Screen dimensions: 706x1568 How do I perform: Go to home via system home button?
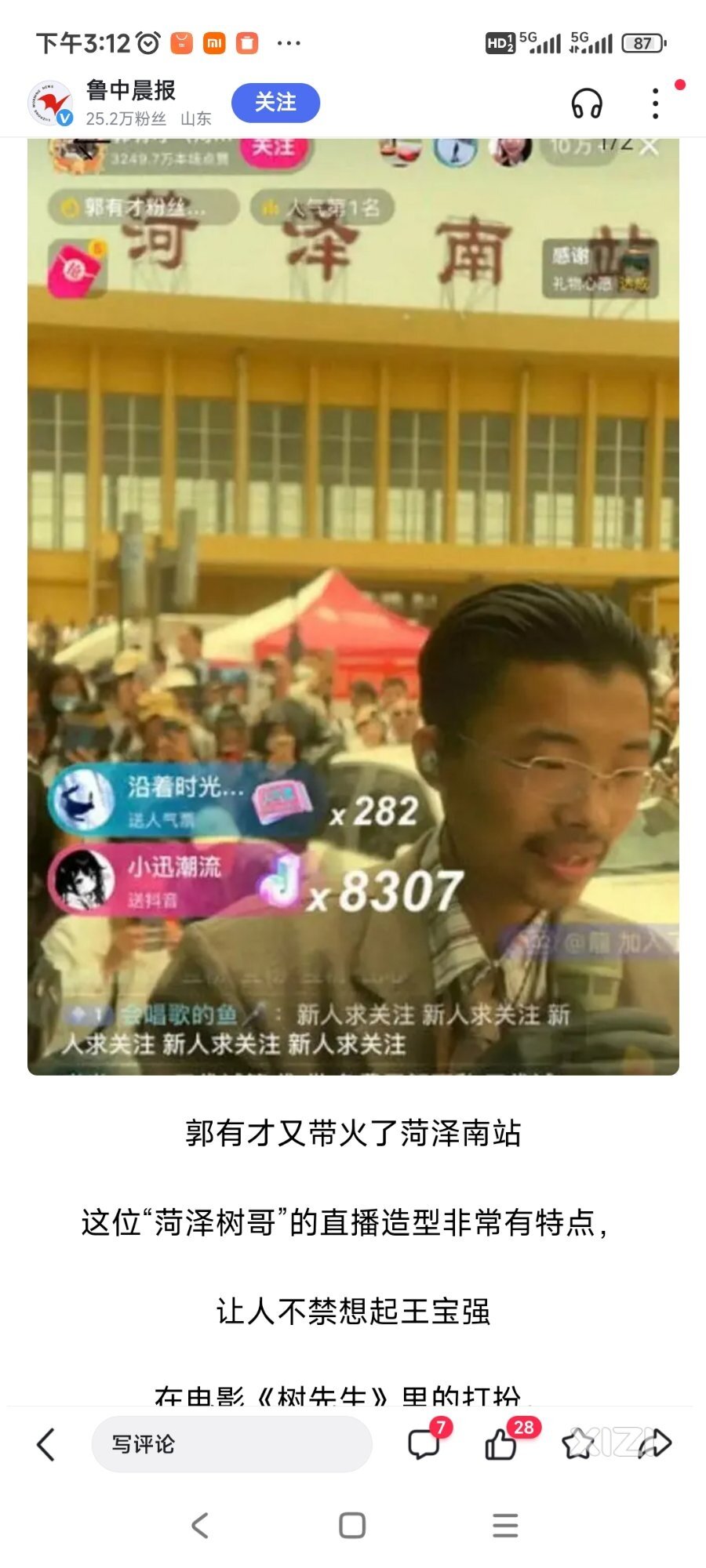pyautogui.click(x=352, y=1526)
